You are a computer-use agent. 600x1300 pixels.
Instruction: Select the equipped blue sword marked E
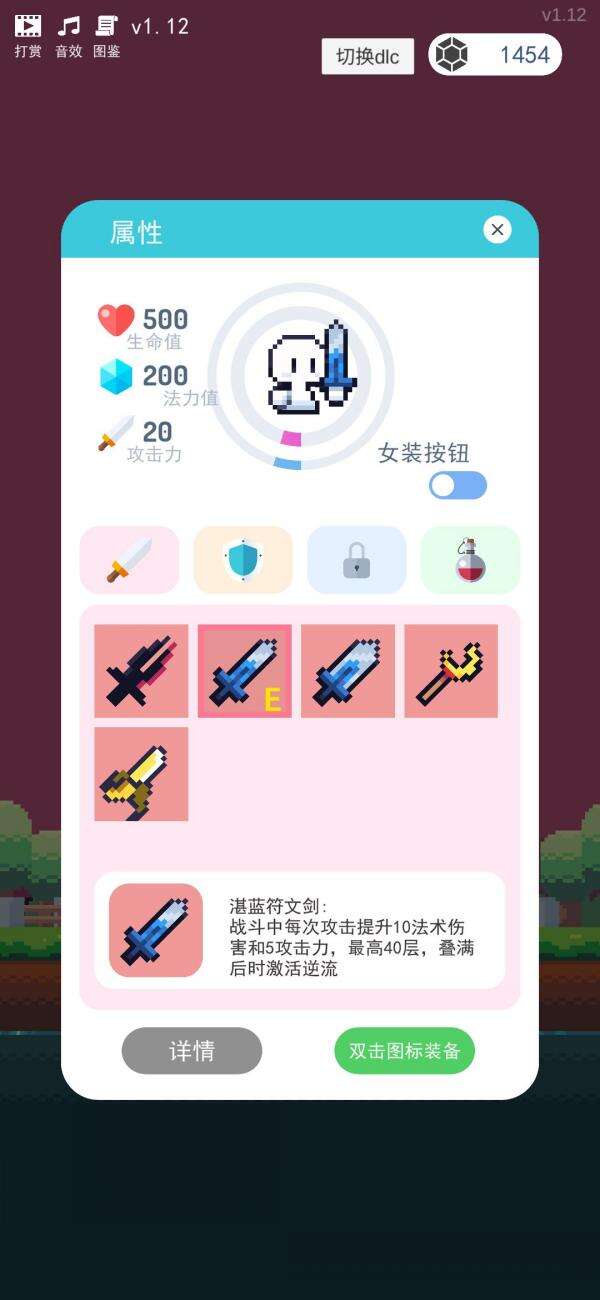pyautogui.click(x=245, y=671)
